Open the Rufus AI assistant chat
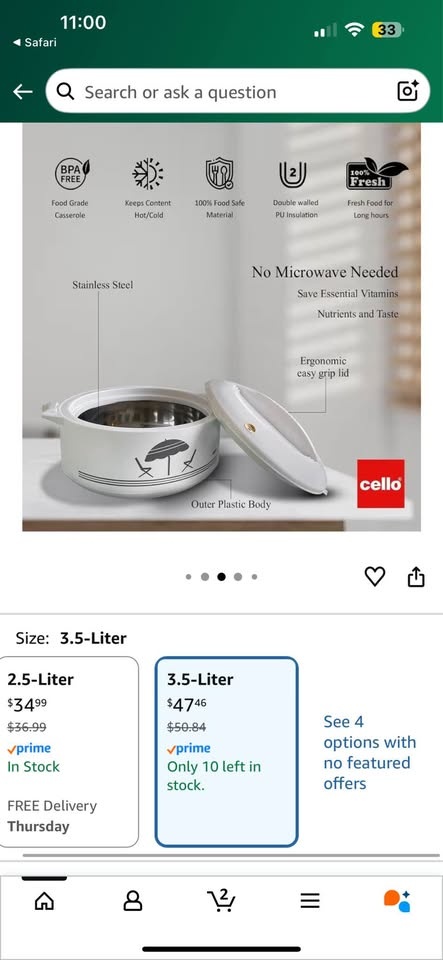 398,901
